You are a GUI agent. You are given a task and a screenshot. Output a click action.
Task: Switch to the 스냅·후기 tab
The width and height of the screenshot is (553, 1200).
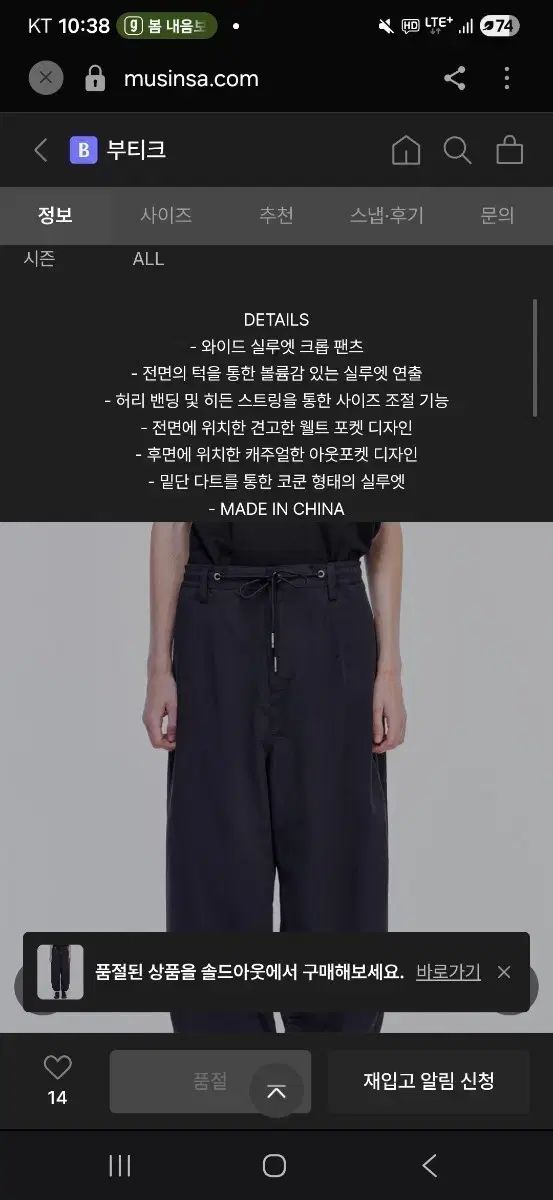point(387,215)
